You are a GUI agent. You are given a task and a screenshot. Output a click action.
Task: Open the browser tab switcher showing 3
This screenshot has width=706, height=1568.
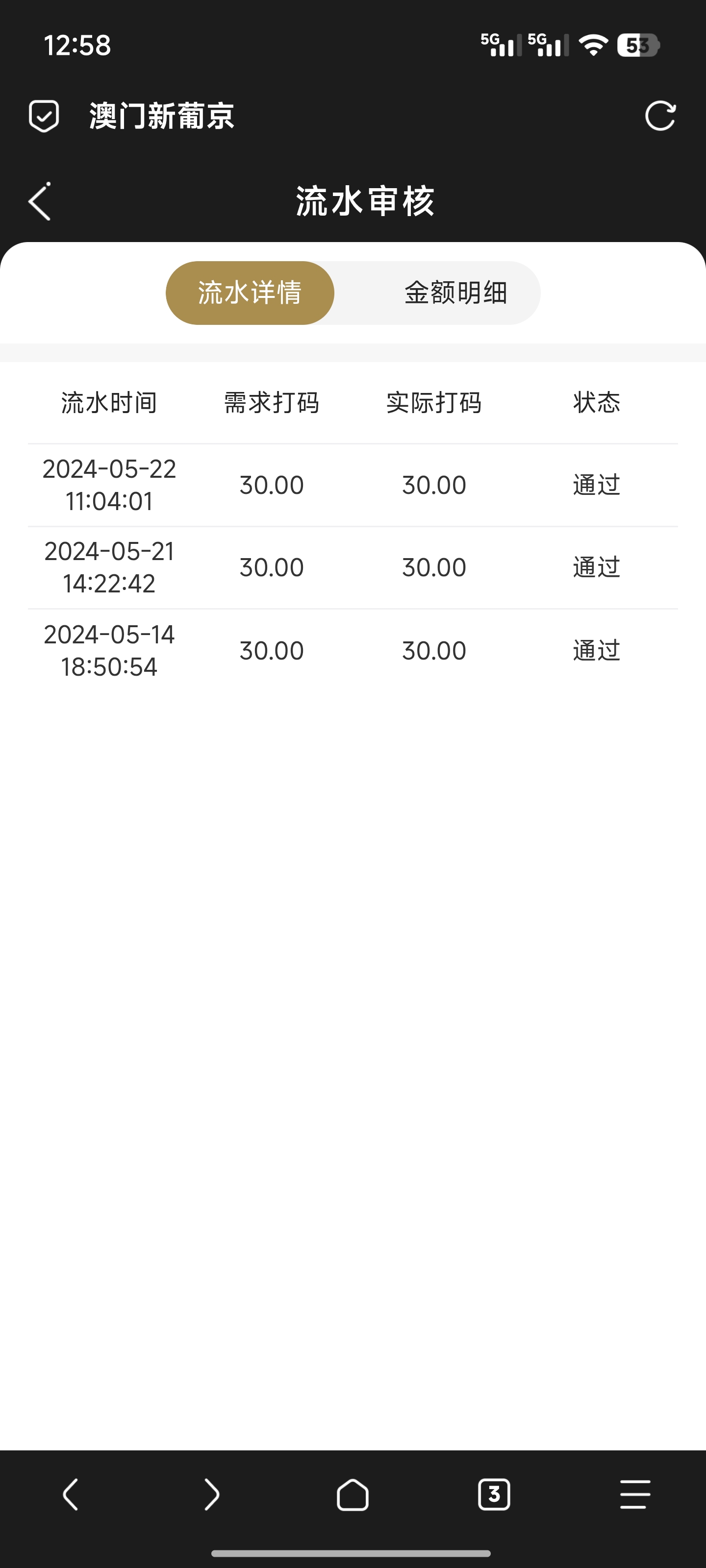pyautogui.click(x=494, y=1494)
